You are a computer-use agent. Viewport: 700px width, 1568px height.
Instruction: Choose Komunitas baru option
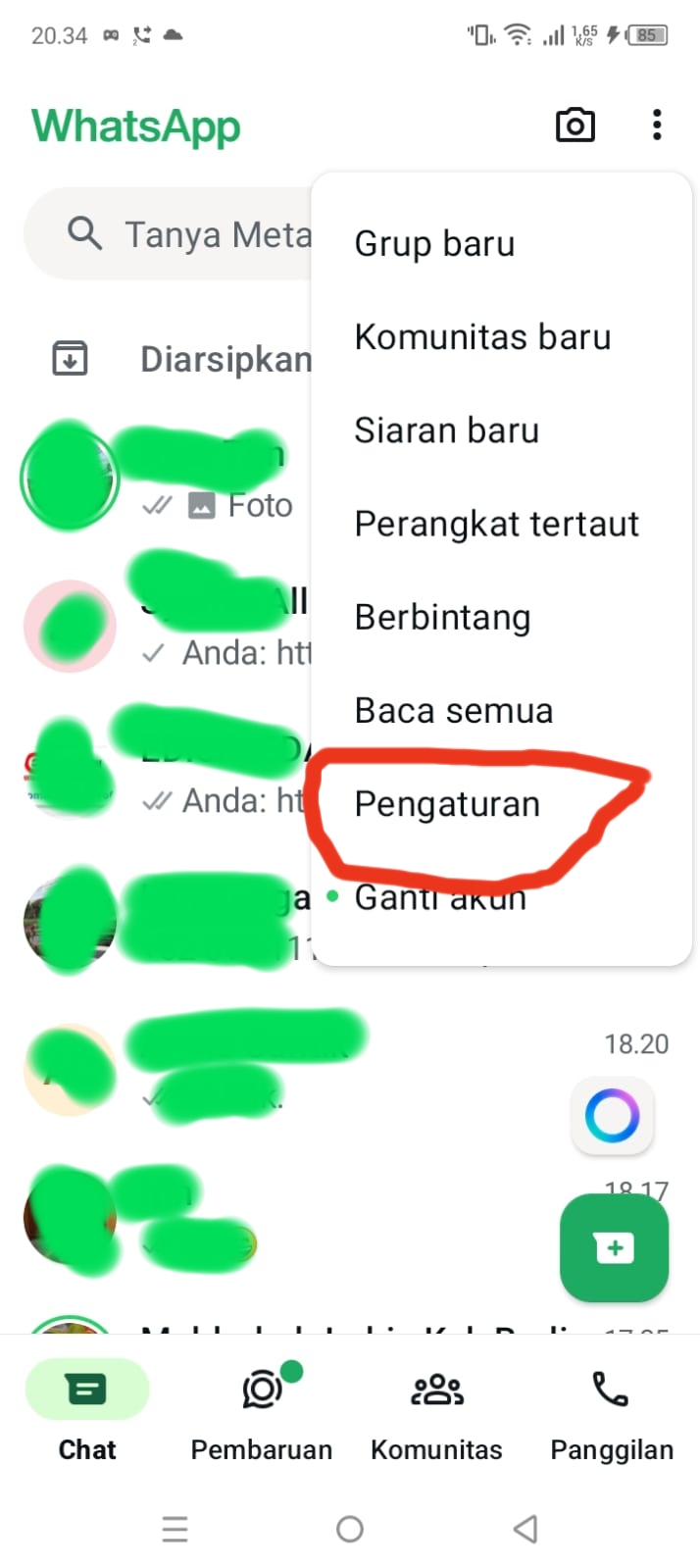click(x=482, y=337)
